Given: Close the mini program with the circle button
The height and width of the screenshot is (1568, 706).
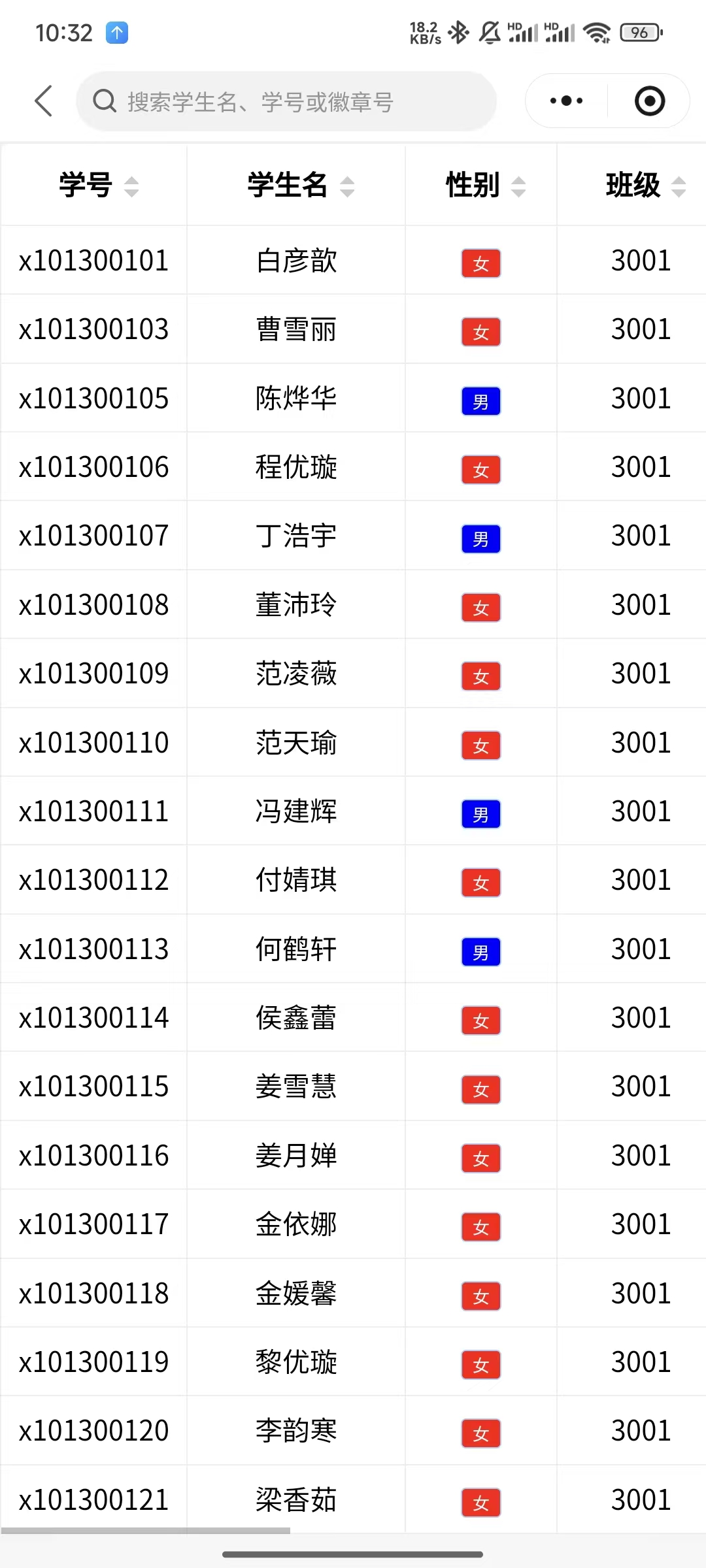Looking at the screenshot, I should click(x=649, y=101).
